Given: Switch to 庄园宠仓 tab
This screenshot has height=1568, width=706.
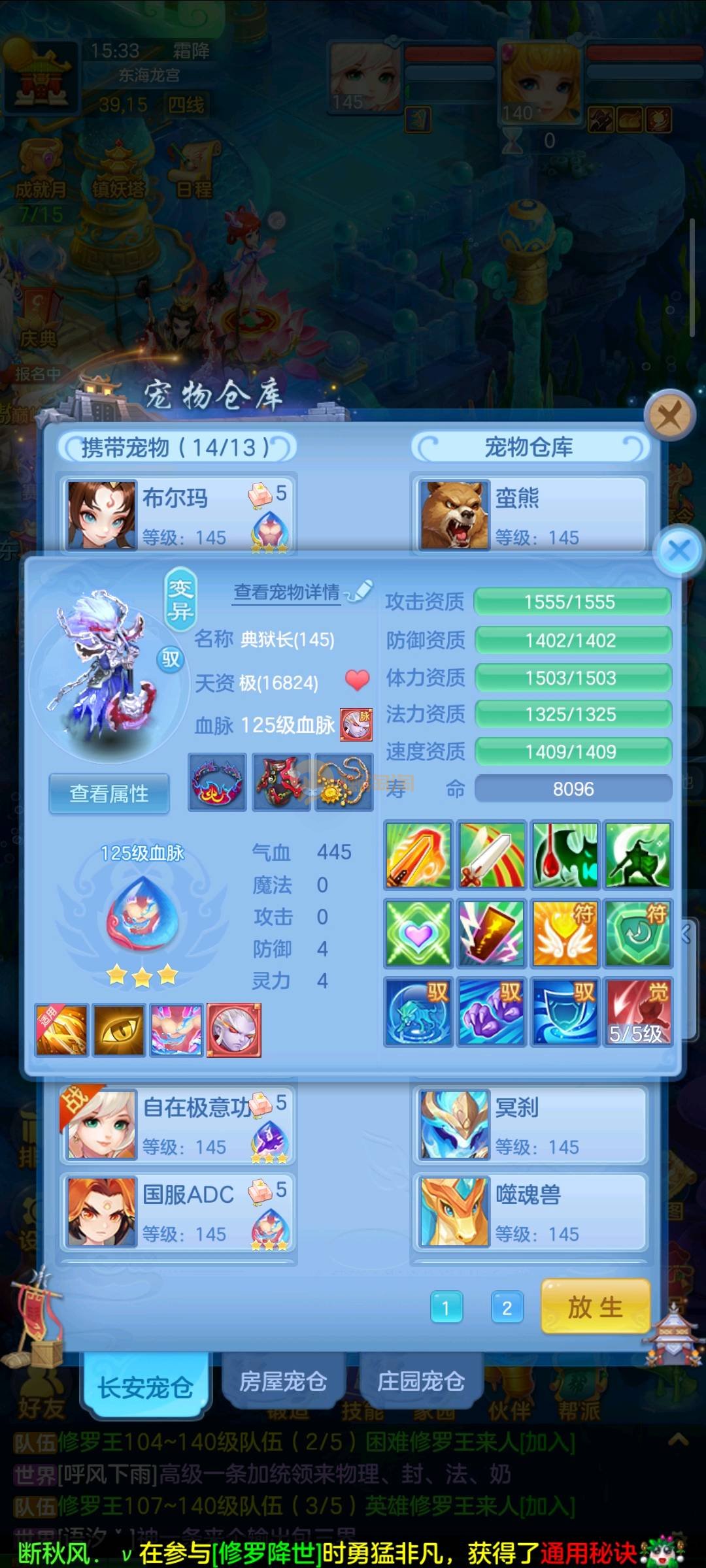Looking at the screenshot, I should coord(421,1381).
